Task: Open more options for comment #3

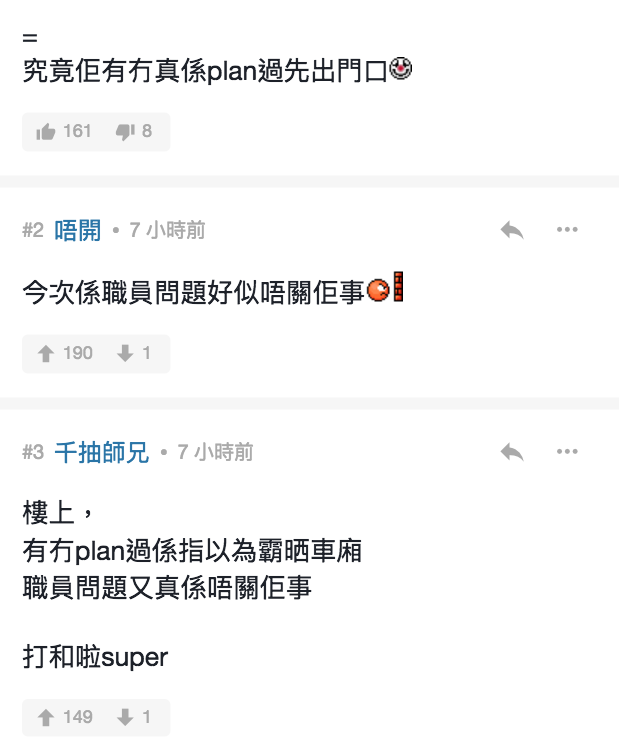Action: click(567, 453)
